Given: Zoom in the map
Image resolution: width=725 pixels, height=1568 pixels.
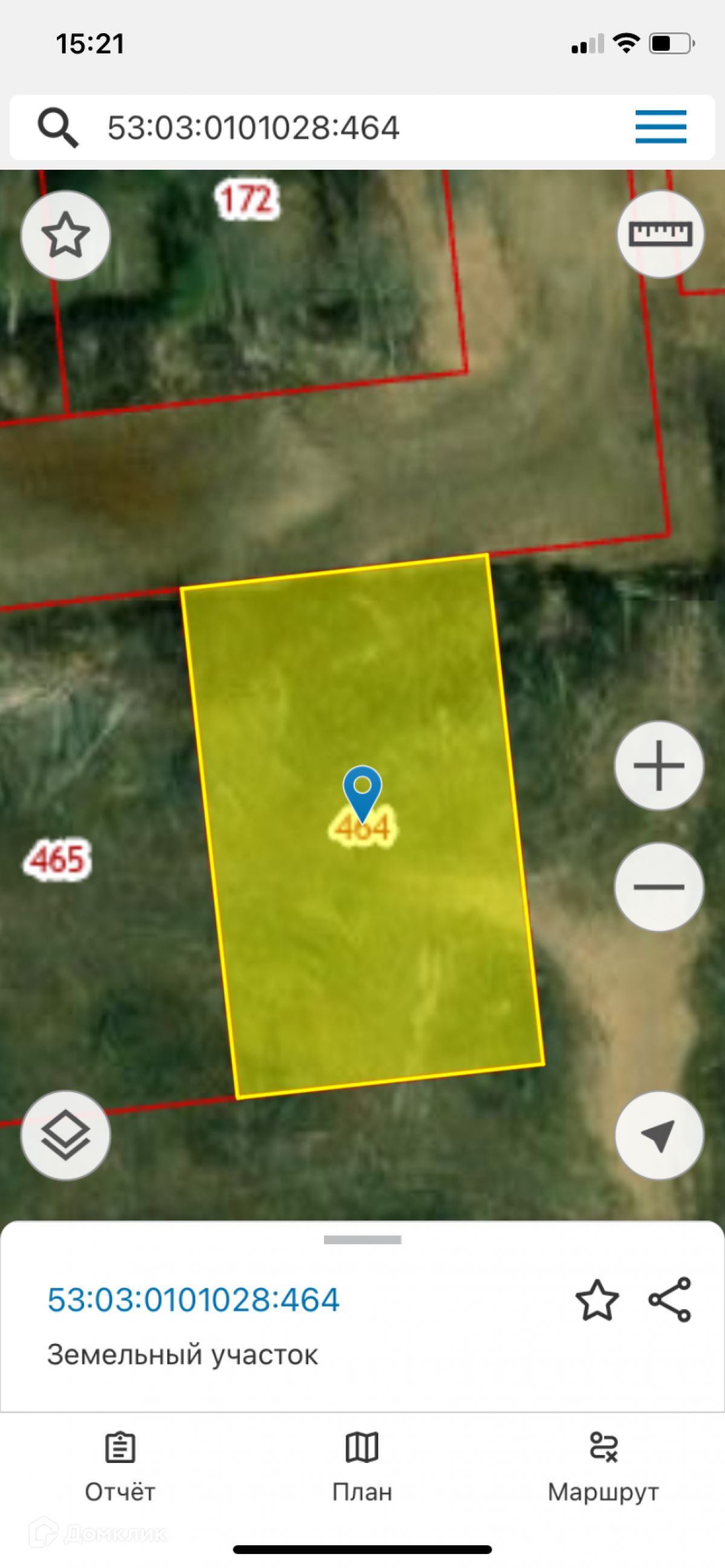Looking at the screenshot, I should [659, 765].
